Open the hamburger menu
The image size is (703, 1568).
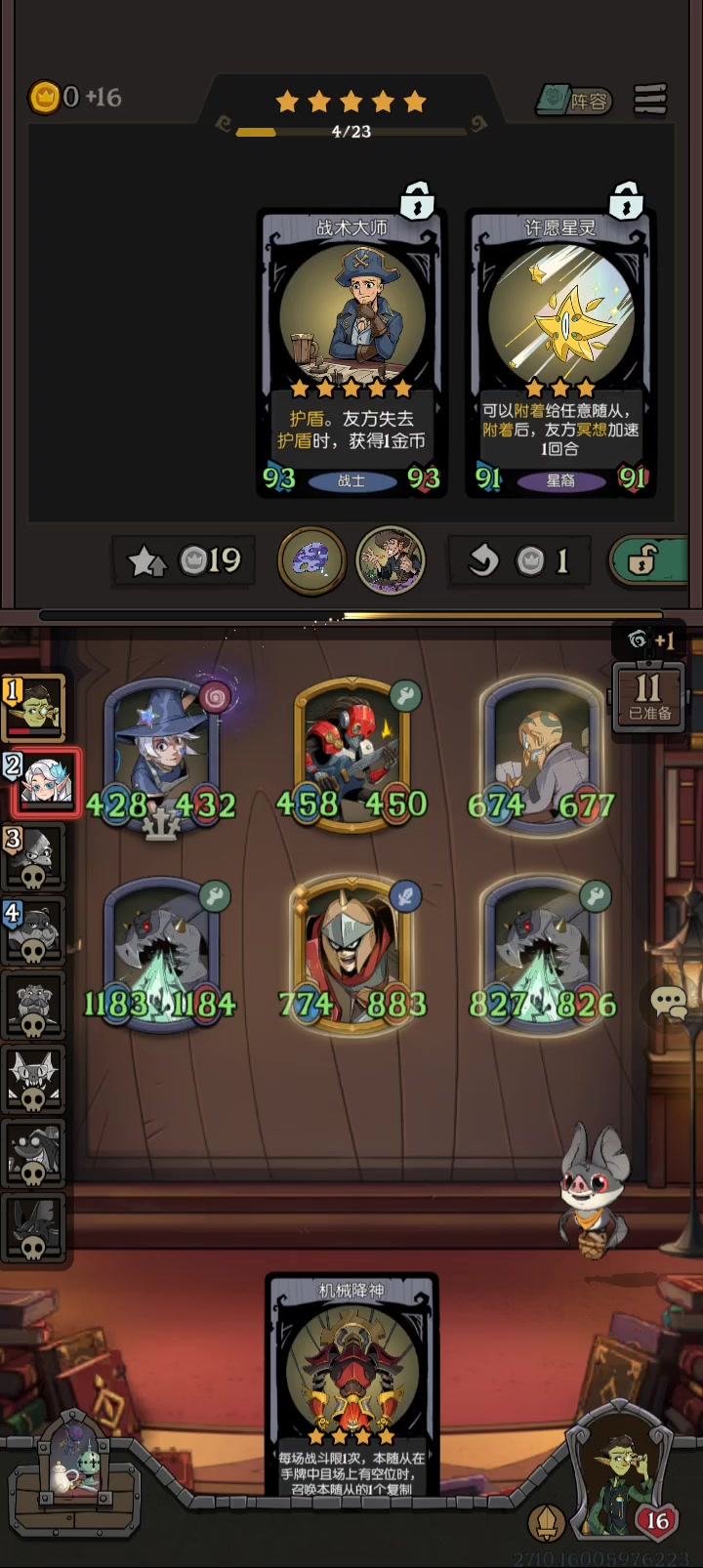[650, 100]
